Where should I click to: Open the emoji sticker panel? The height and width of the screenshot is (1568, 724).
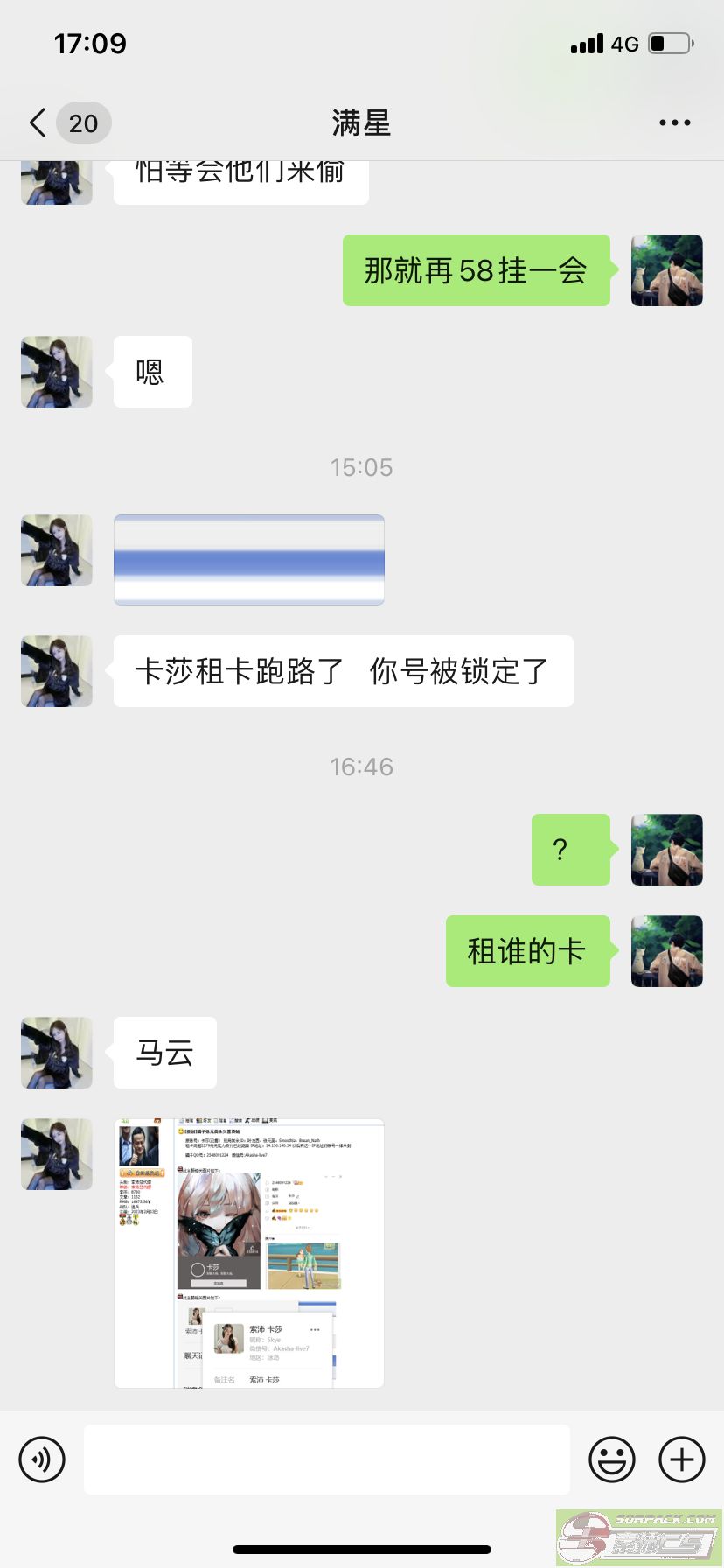pyautogui.click(x=611, y=1459)
